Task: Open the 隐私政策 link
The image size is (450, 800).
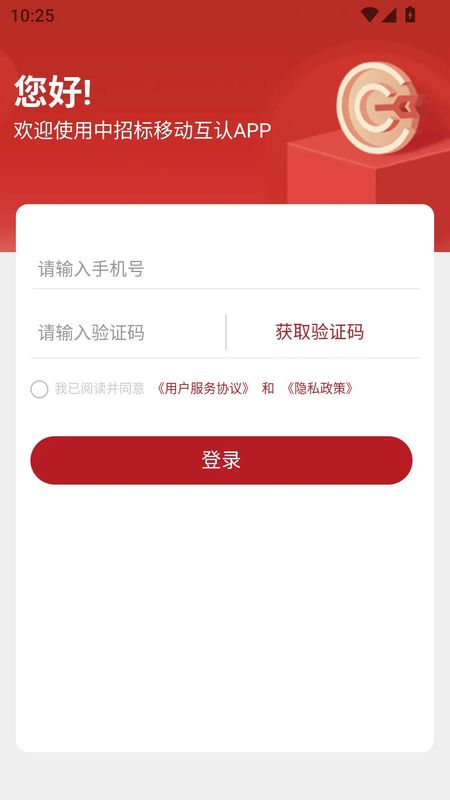Action: [320, 389]
